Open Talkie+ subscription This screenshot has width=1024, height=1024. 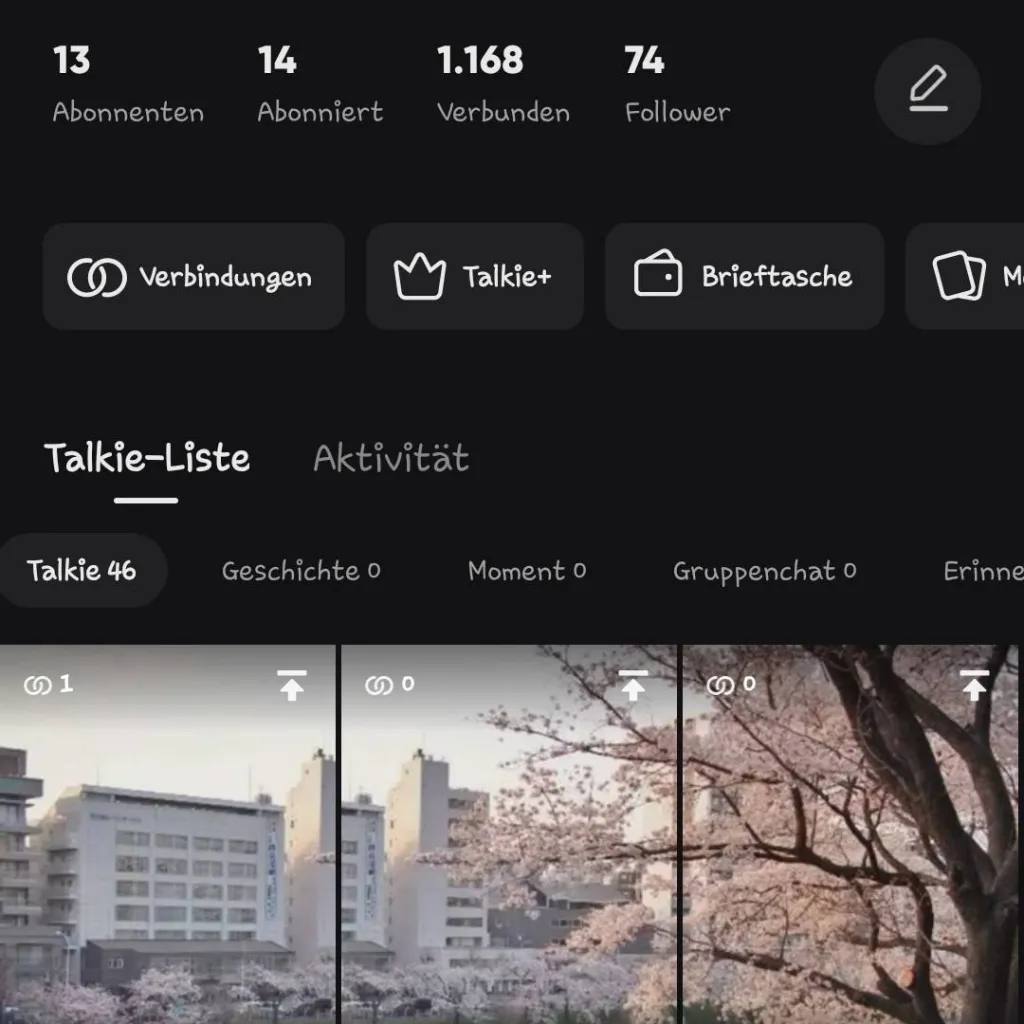click(x=474, y=277)
